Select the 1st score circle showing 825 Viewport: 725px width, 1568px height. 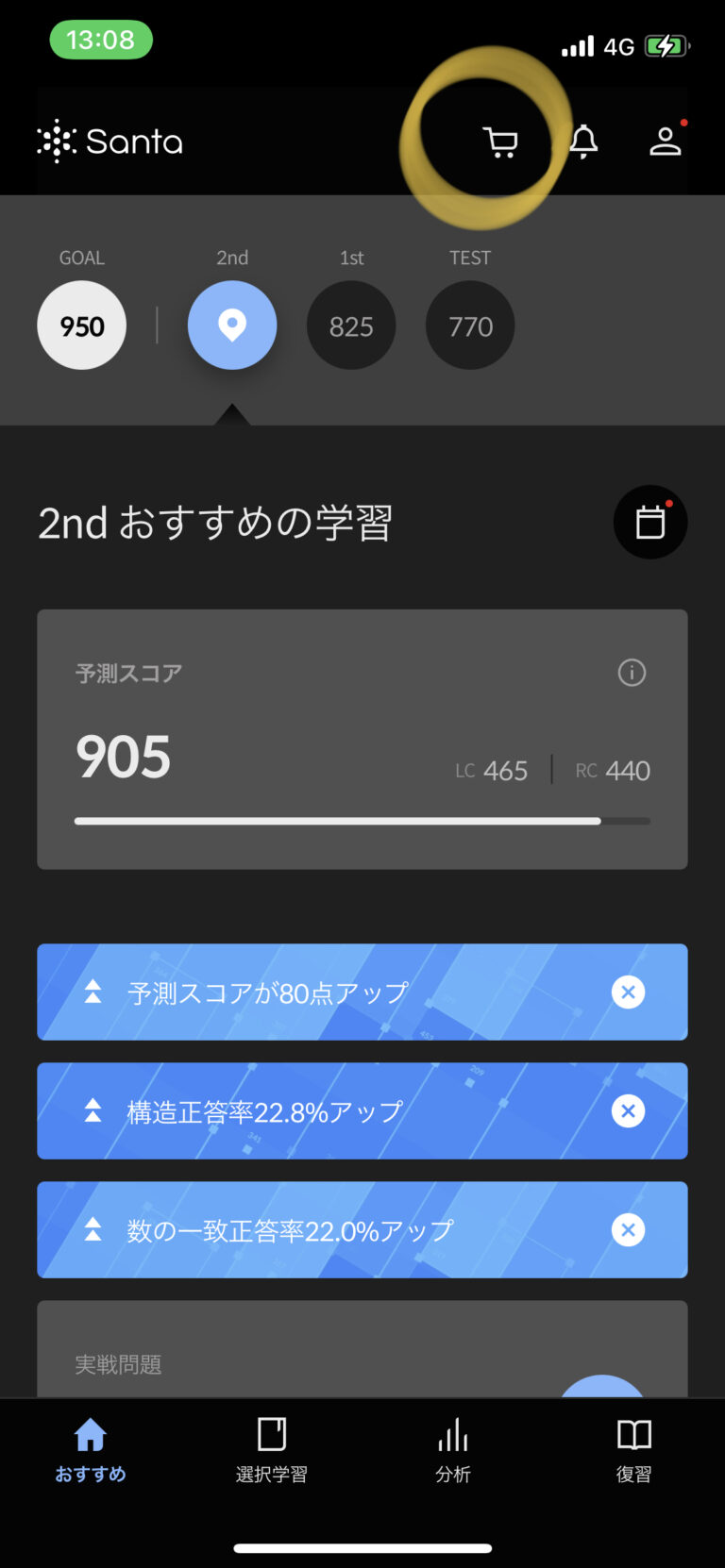[x=351, y=325]
